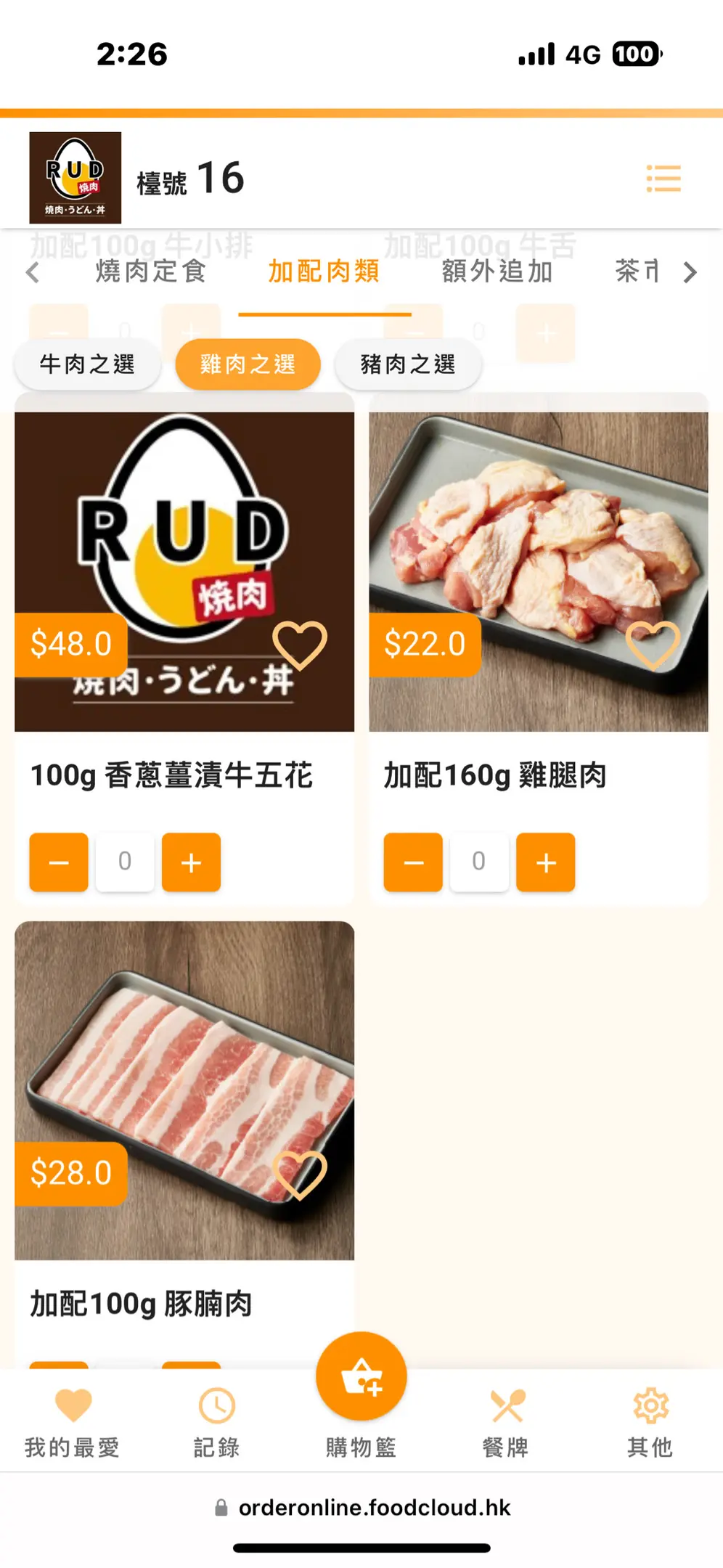Open the list menu icon

(663, 179)
